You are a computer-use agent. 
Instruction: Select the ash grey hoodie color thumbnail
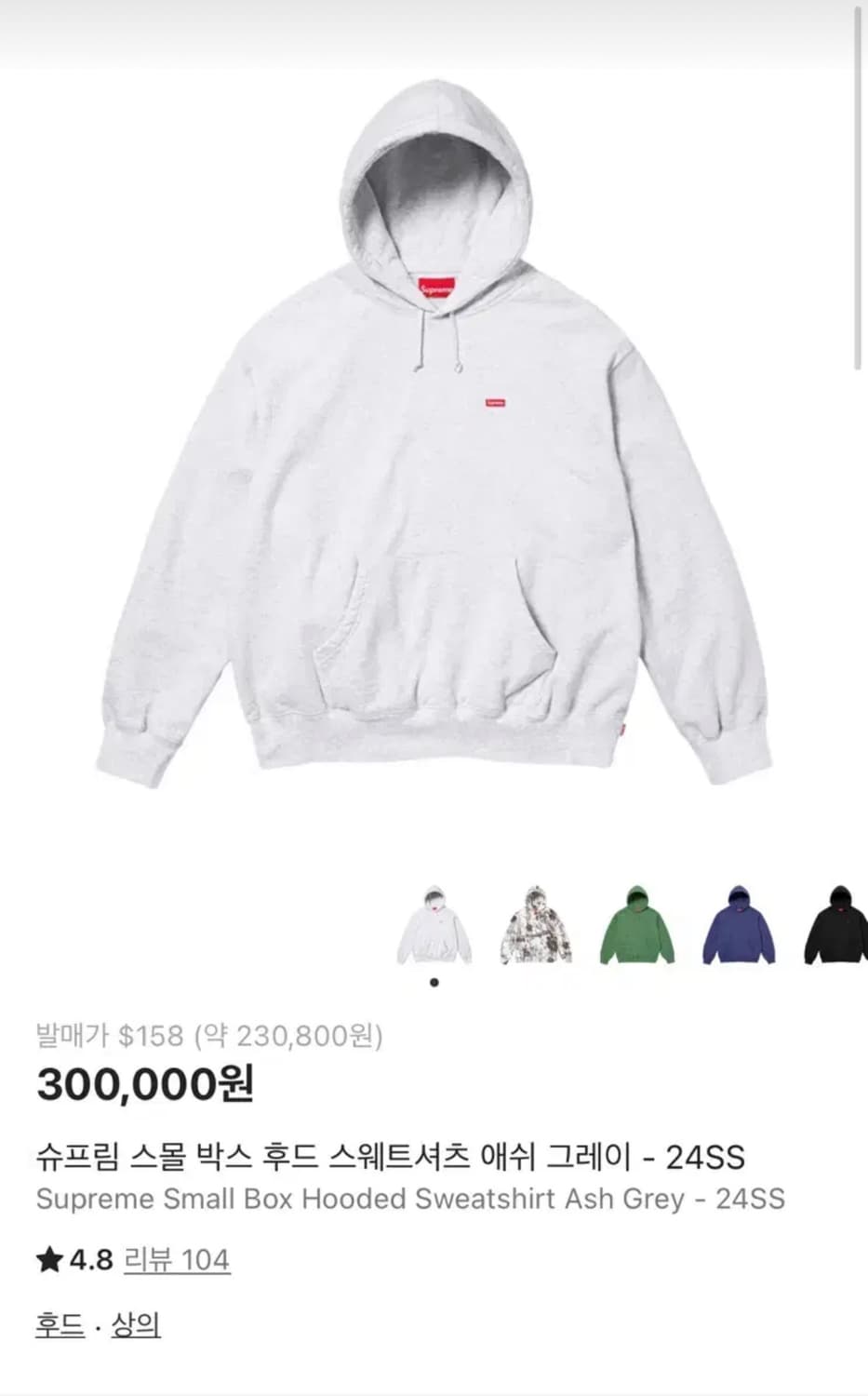pos(434,927)
